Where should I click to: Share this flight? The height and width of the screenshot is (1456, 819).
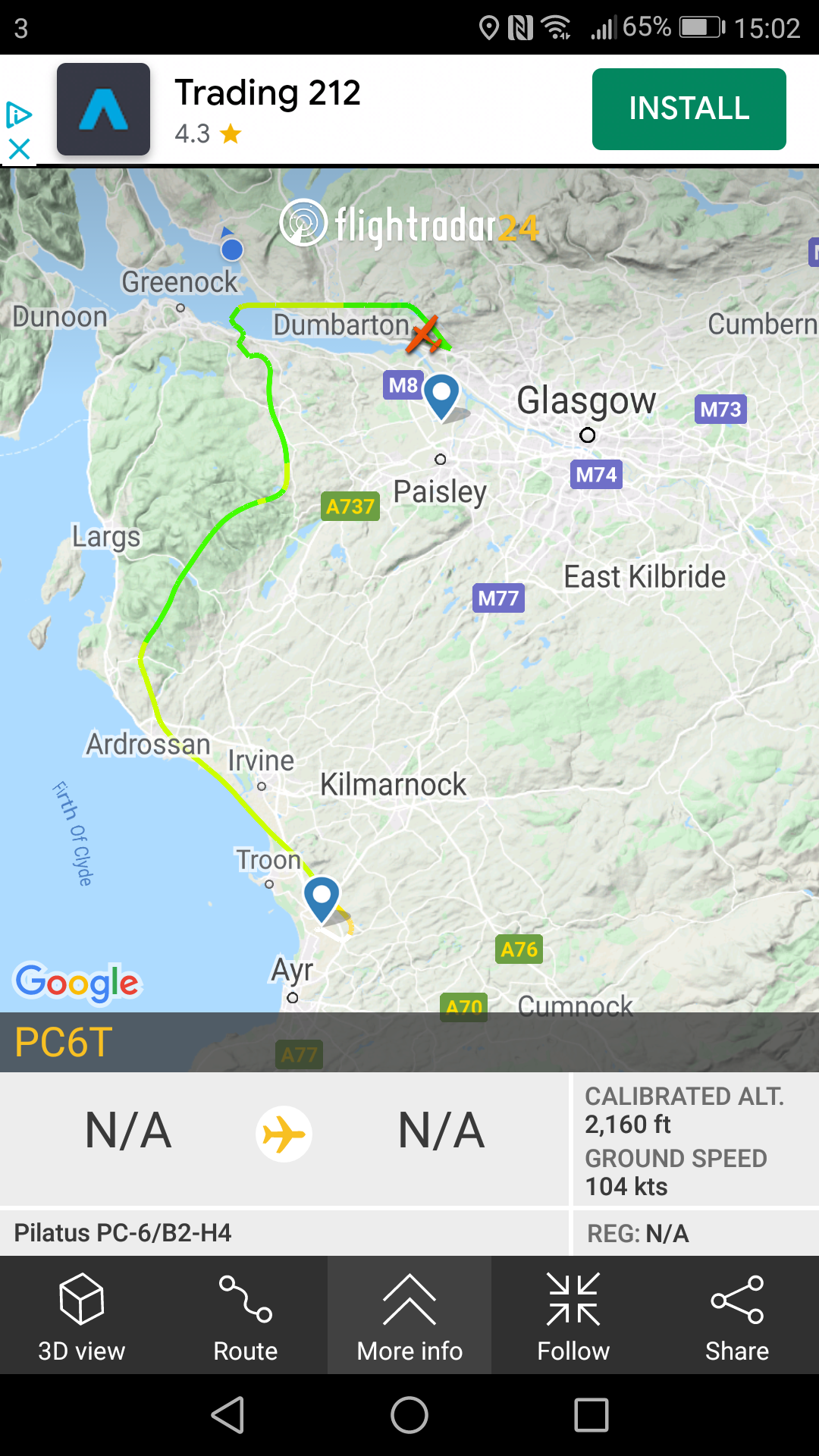pyautogui.click(x=737, y=1316)
